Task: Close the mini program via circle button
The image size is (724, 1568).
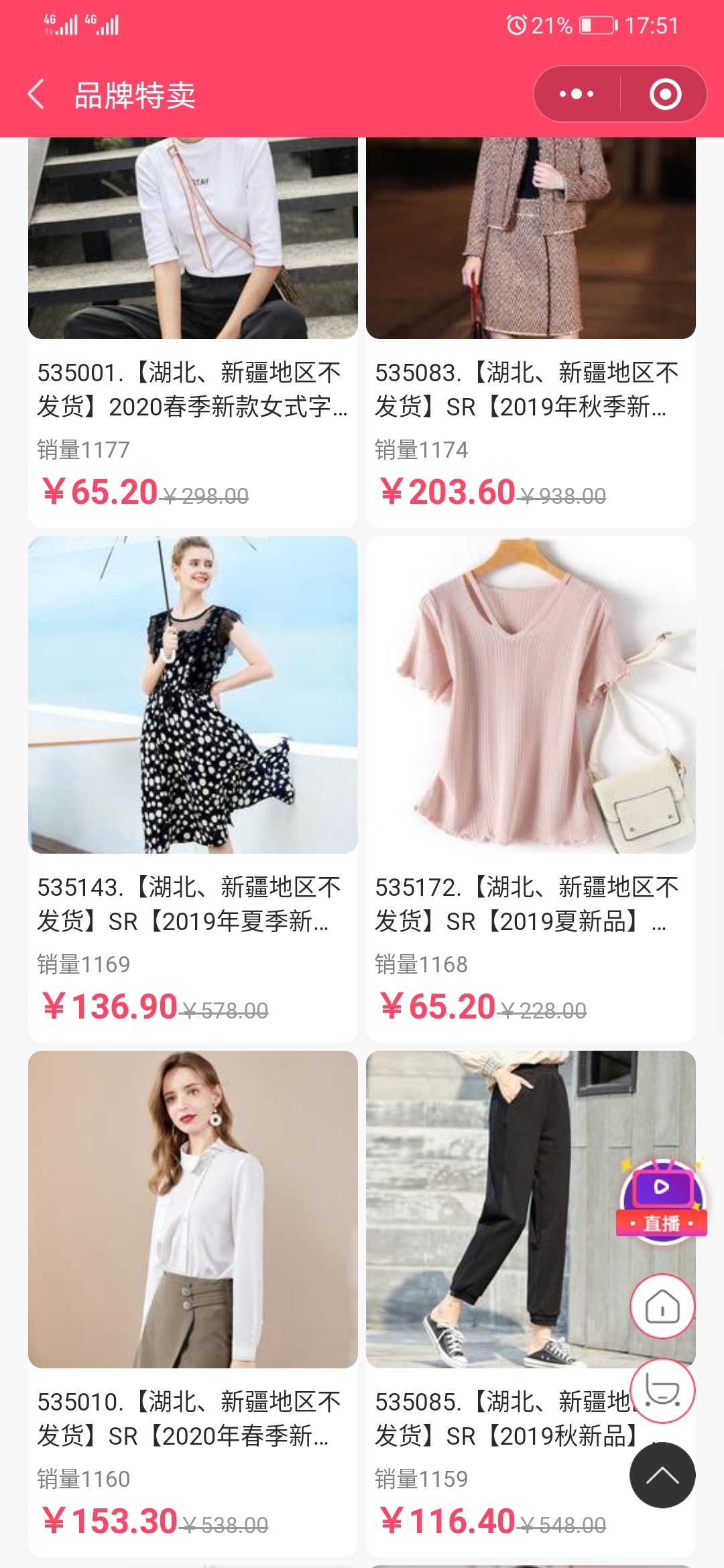Action: click(665, 94)
